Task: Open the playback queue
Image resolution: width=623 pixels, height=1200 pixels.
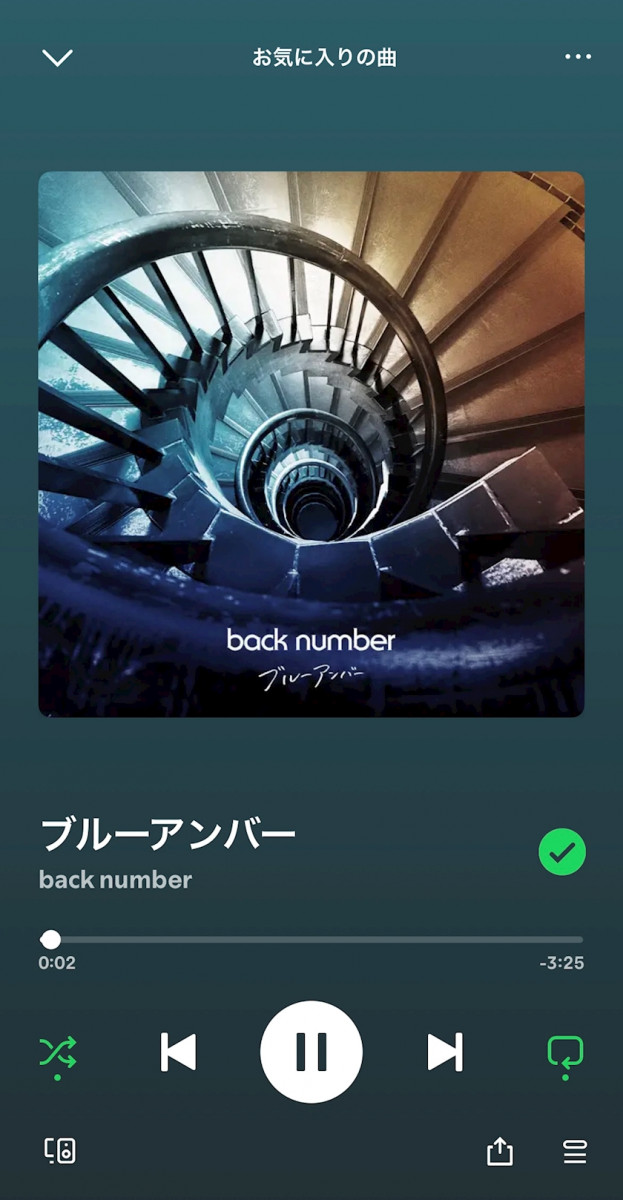Action: pos(575,1152)
